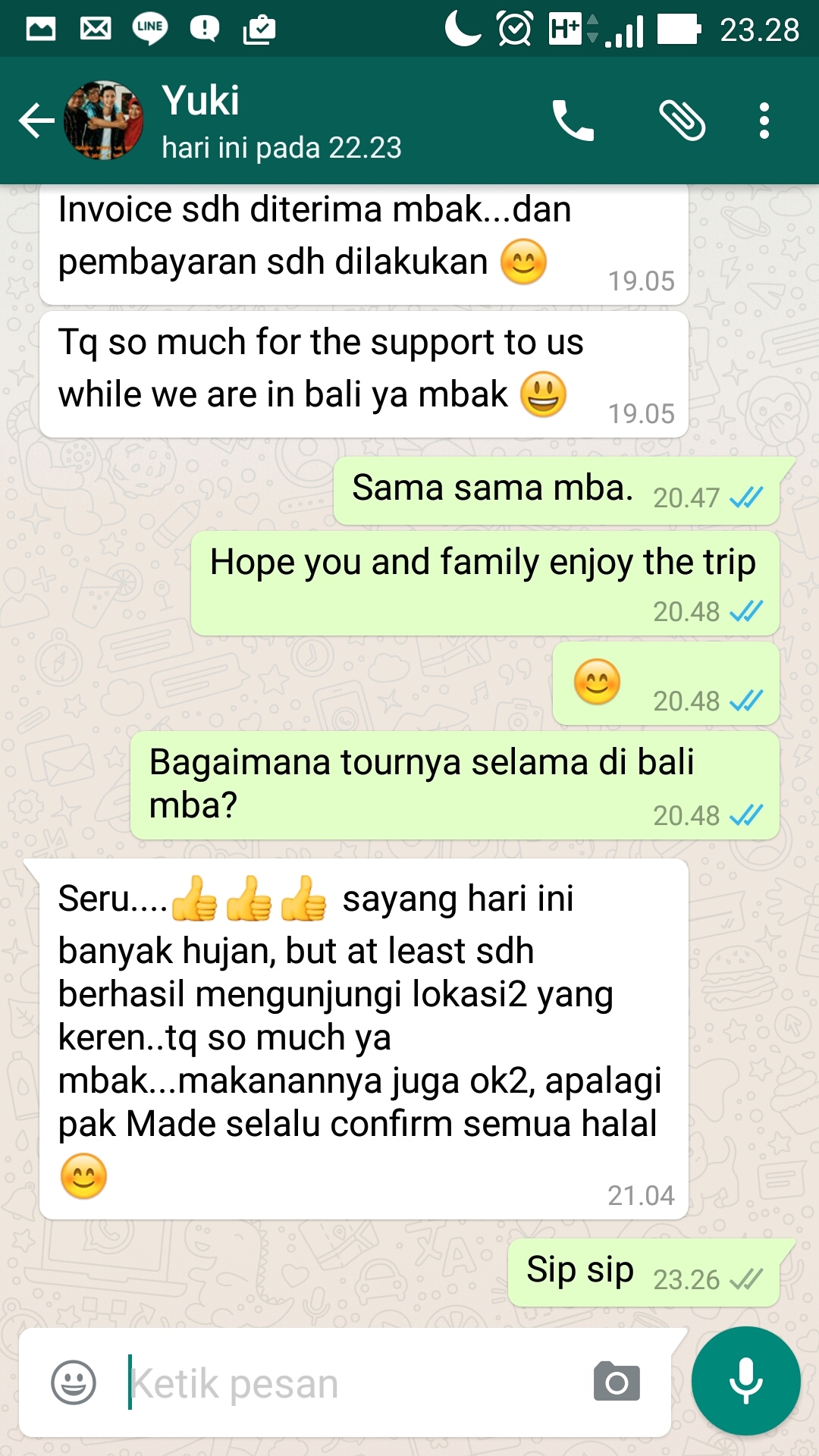Start a voice call with Yuki
The width and height of the screenshot is (819, 1456).
point(573,121)
